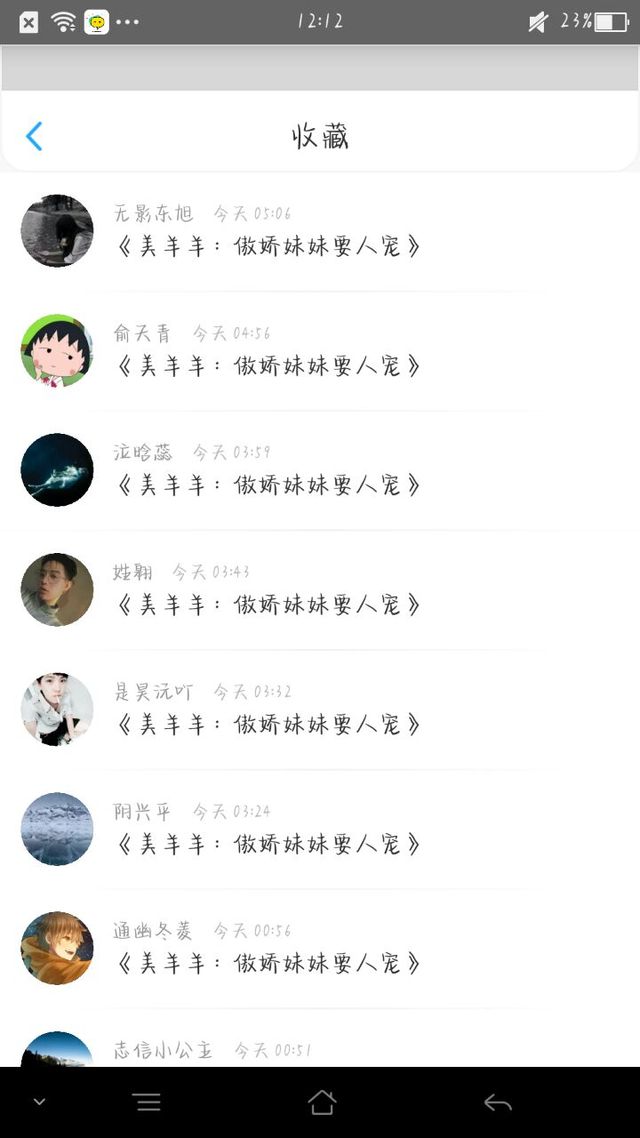Tap the system home button
This screenshot has width=640, height=1138.
click(322, 1102)
